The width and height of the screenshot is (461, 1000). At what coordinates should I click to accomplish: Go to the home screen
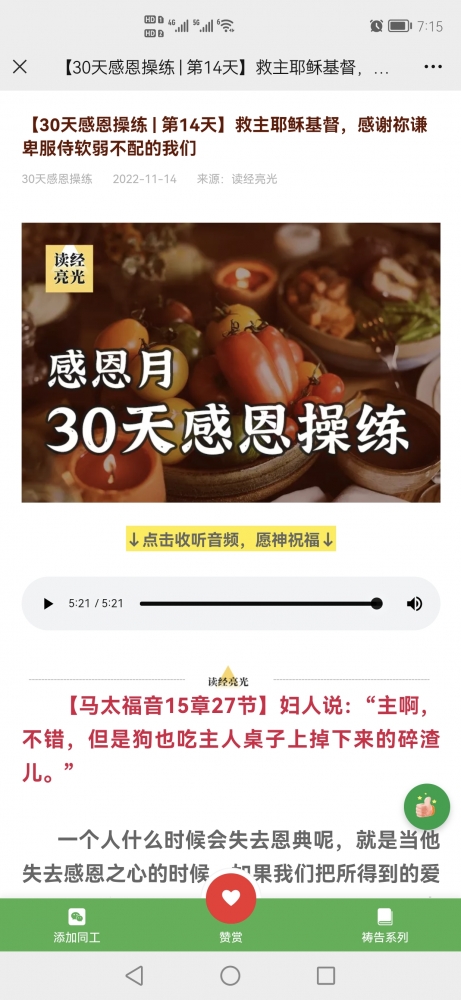[x=230, y=975]
